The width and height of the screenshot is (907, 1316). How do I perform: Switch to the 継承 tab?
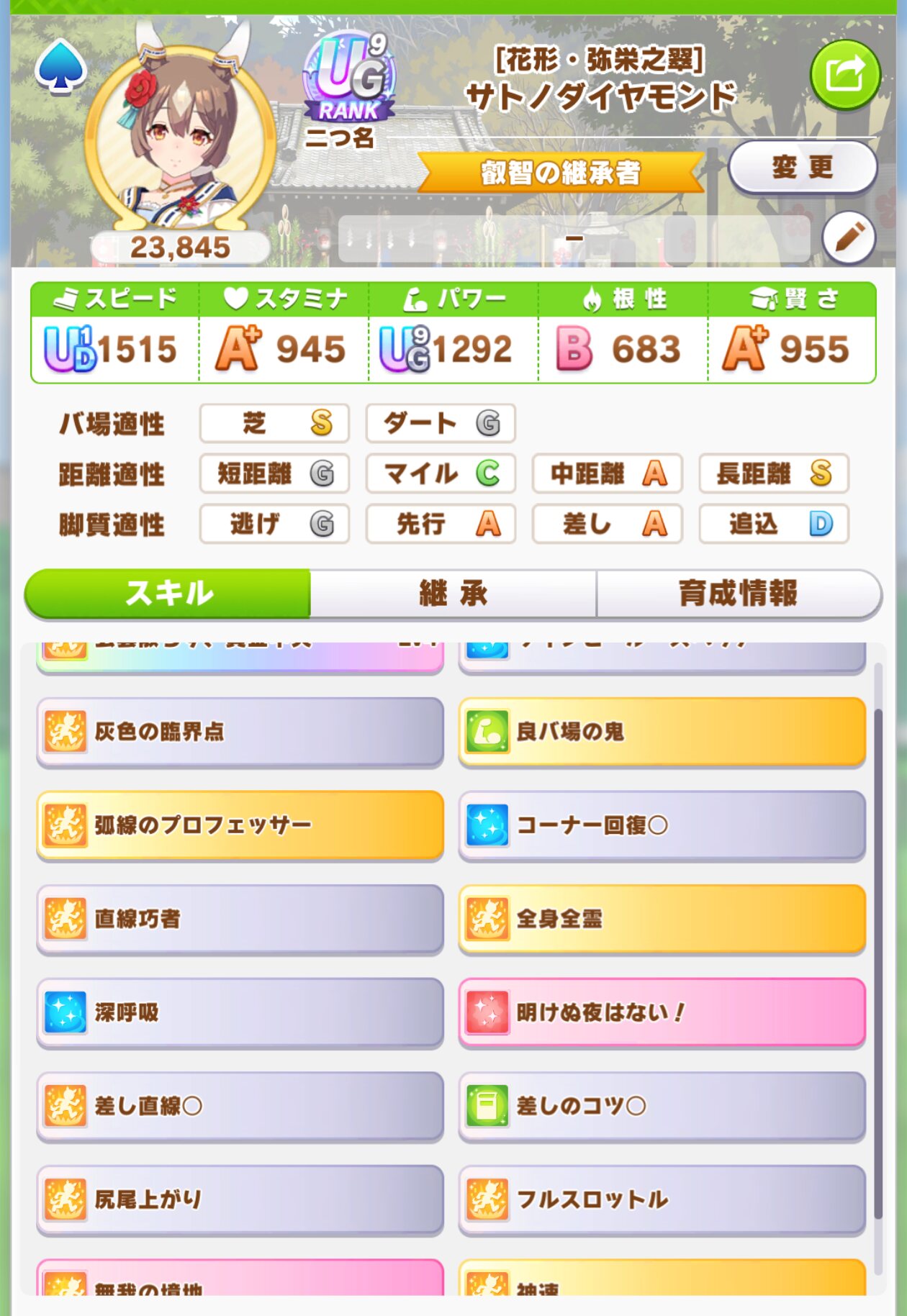453,594
